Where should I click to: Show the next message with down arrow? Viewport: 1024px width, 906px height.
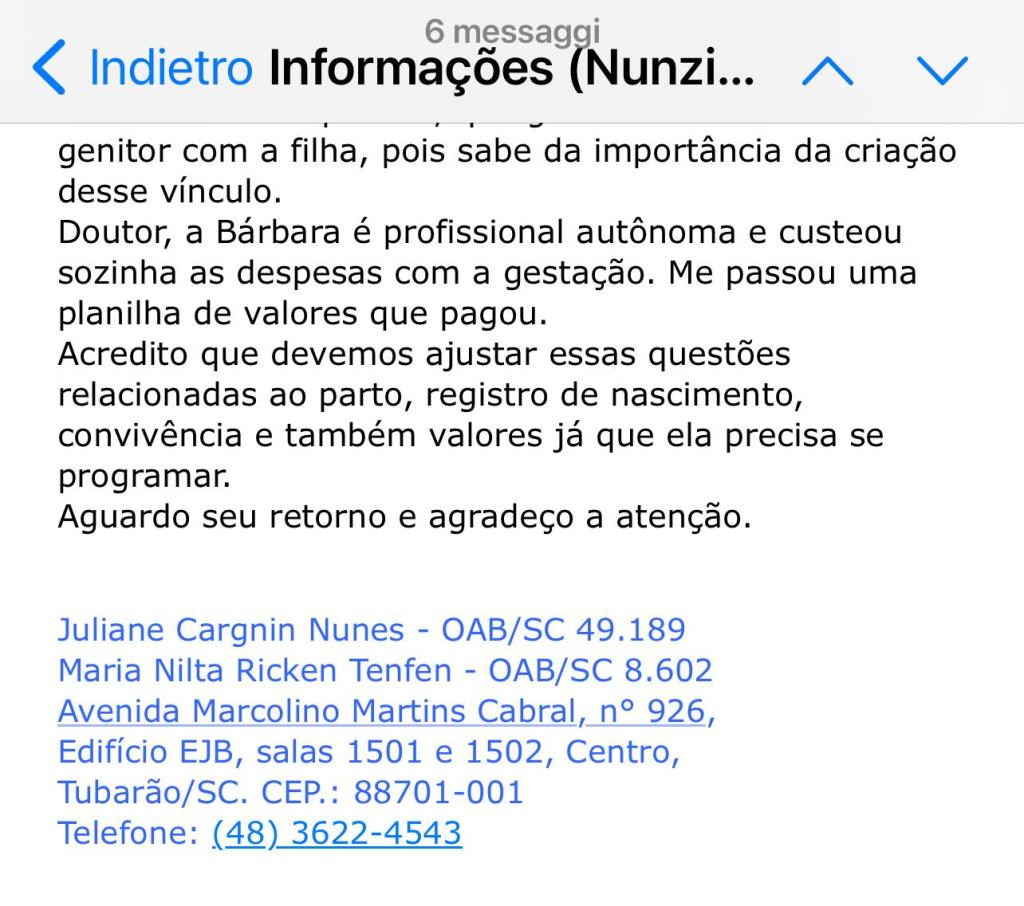point(941,71)
